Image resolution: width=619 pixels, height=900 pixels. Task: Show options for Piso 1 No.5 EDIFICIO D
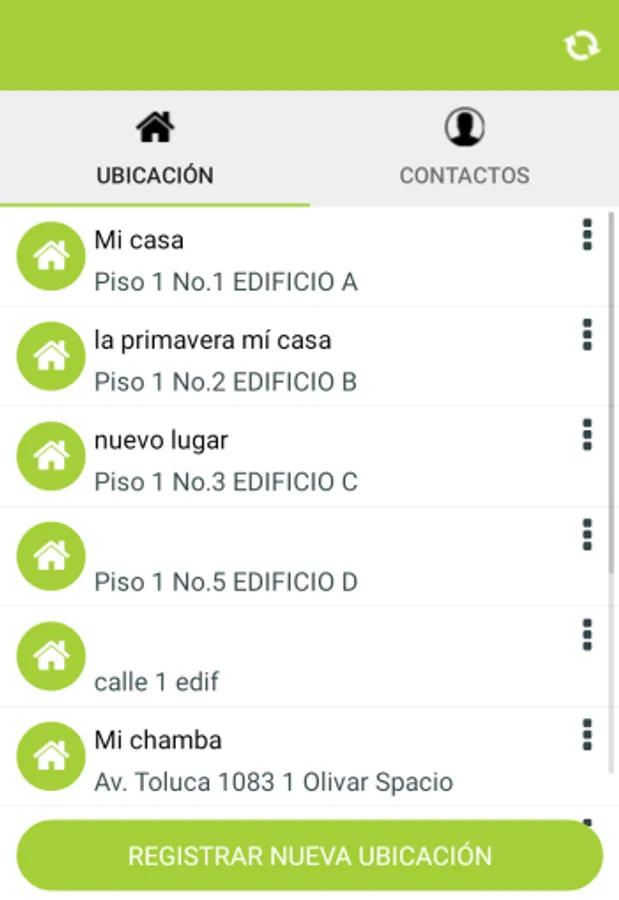click(x=587, y=535)
